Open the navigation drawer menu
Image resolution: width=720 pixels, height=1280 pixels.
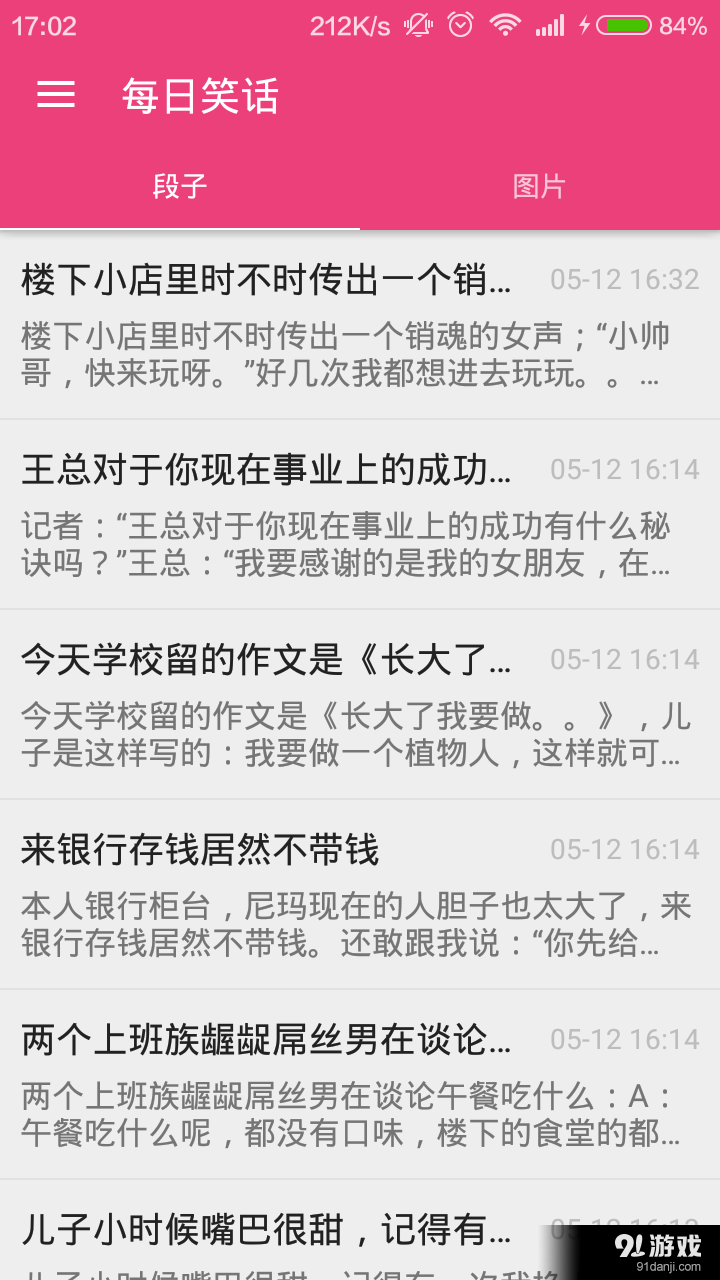click(55, 95)
